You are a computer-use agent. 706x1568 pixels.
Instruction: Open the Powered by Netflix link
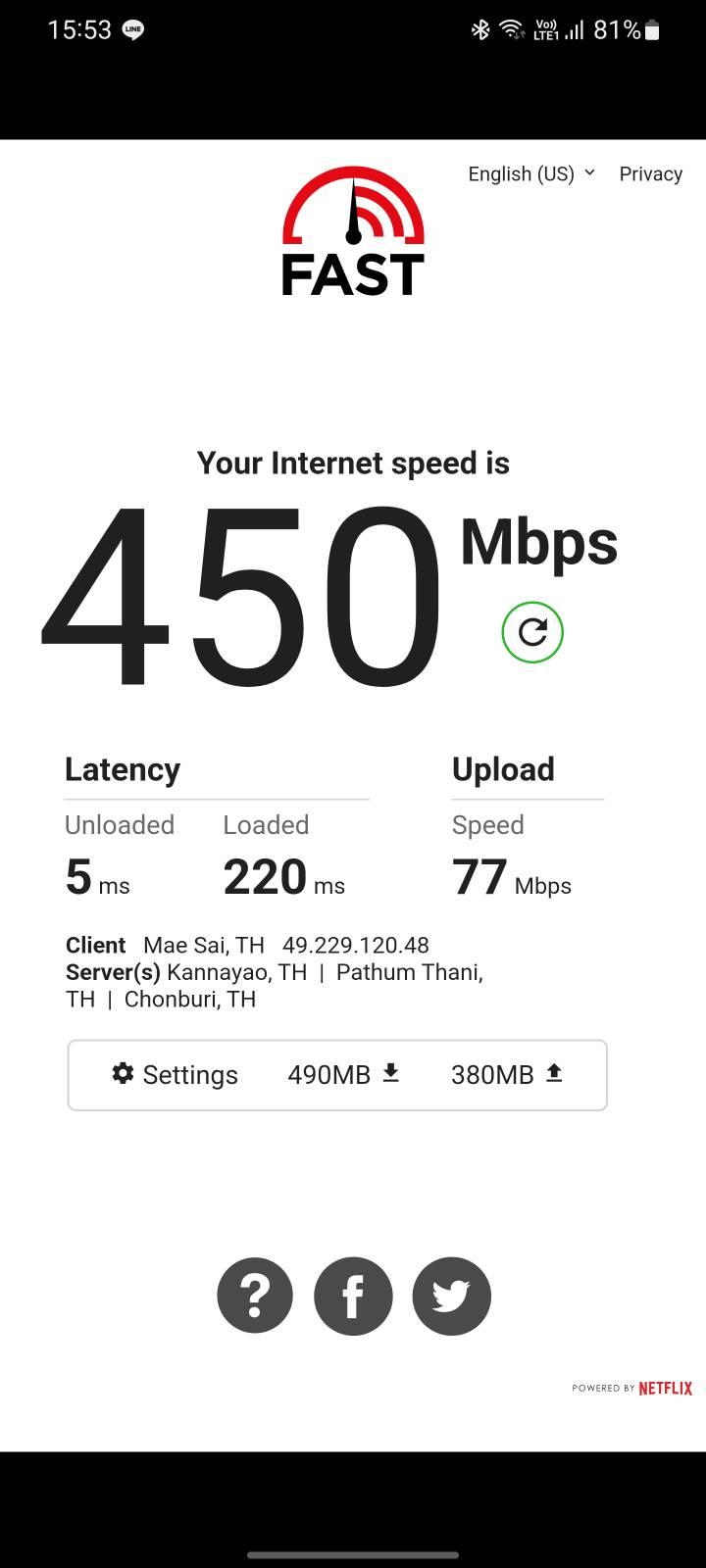631,1388
